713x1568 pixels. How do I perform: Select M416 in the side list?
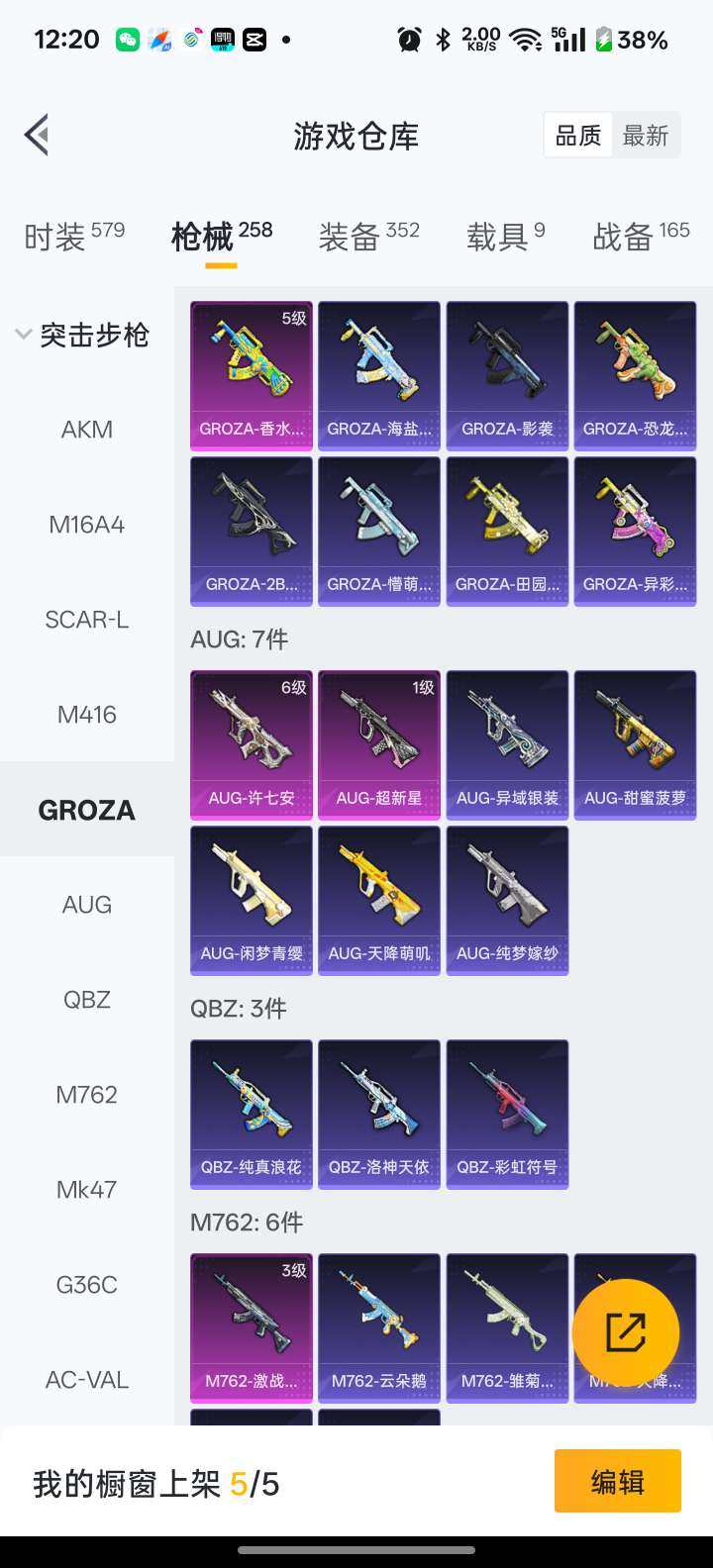pyautogui.click(x=87, y=715)
